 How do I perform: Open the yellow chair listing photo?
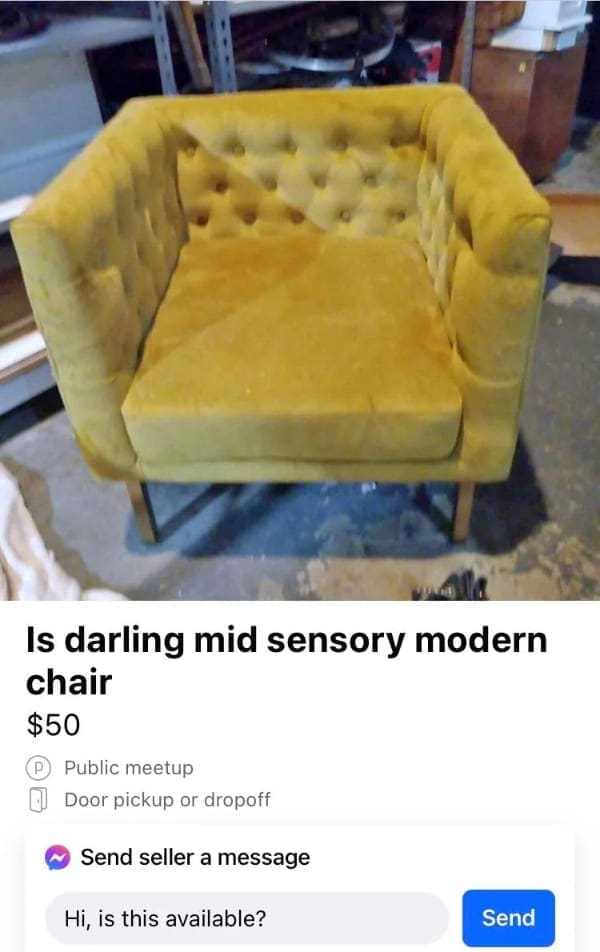click(300, 300)
